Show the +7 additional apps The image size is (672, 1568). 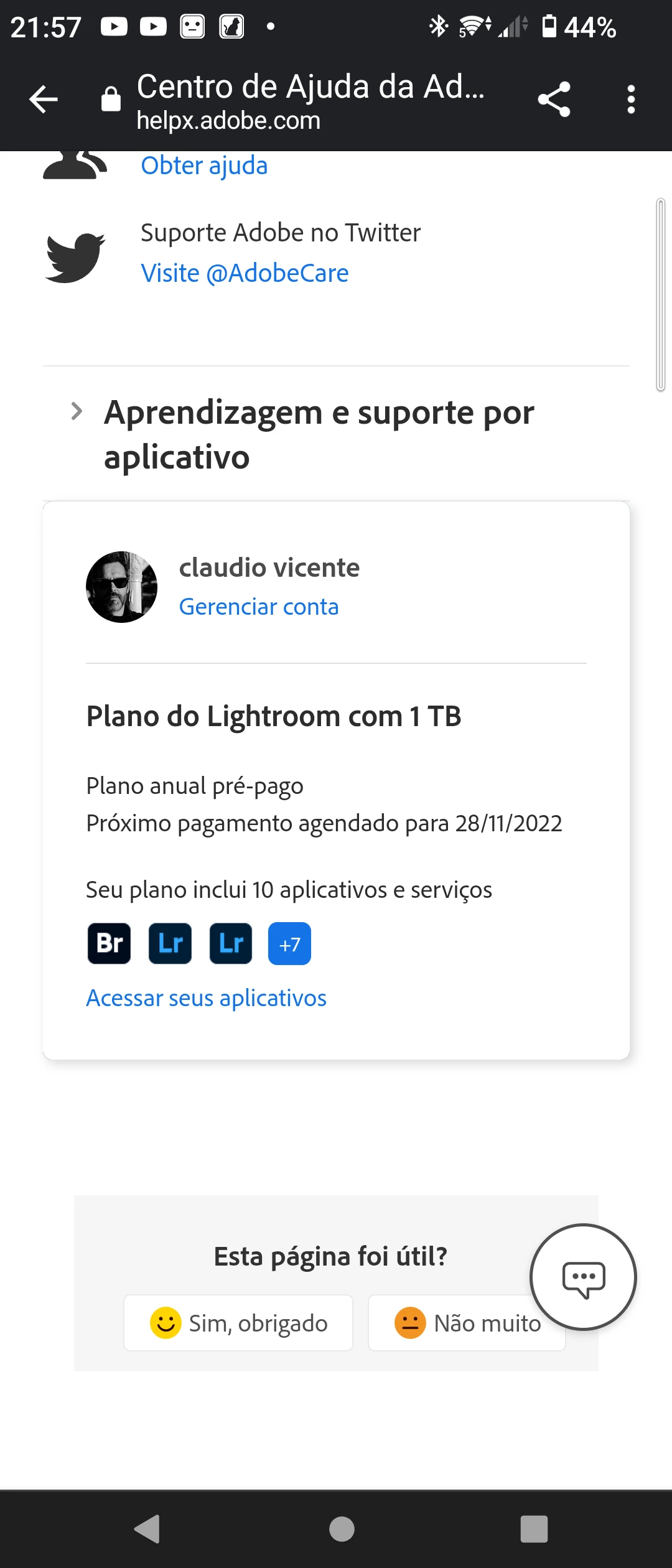click(x=289, y=944)
